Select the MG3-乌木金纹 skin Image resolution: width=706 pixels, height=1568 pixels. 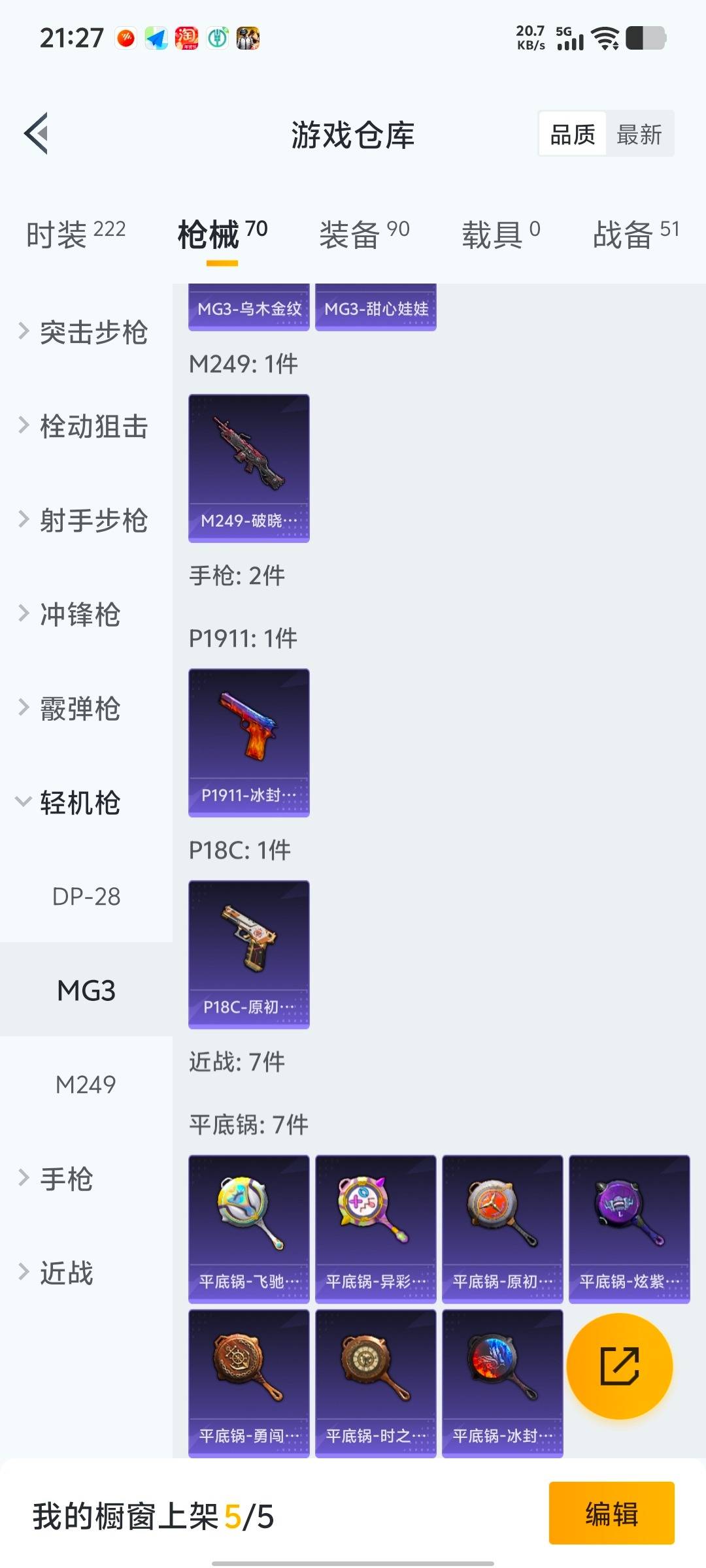pos(248,308)
